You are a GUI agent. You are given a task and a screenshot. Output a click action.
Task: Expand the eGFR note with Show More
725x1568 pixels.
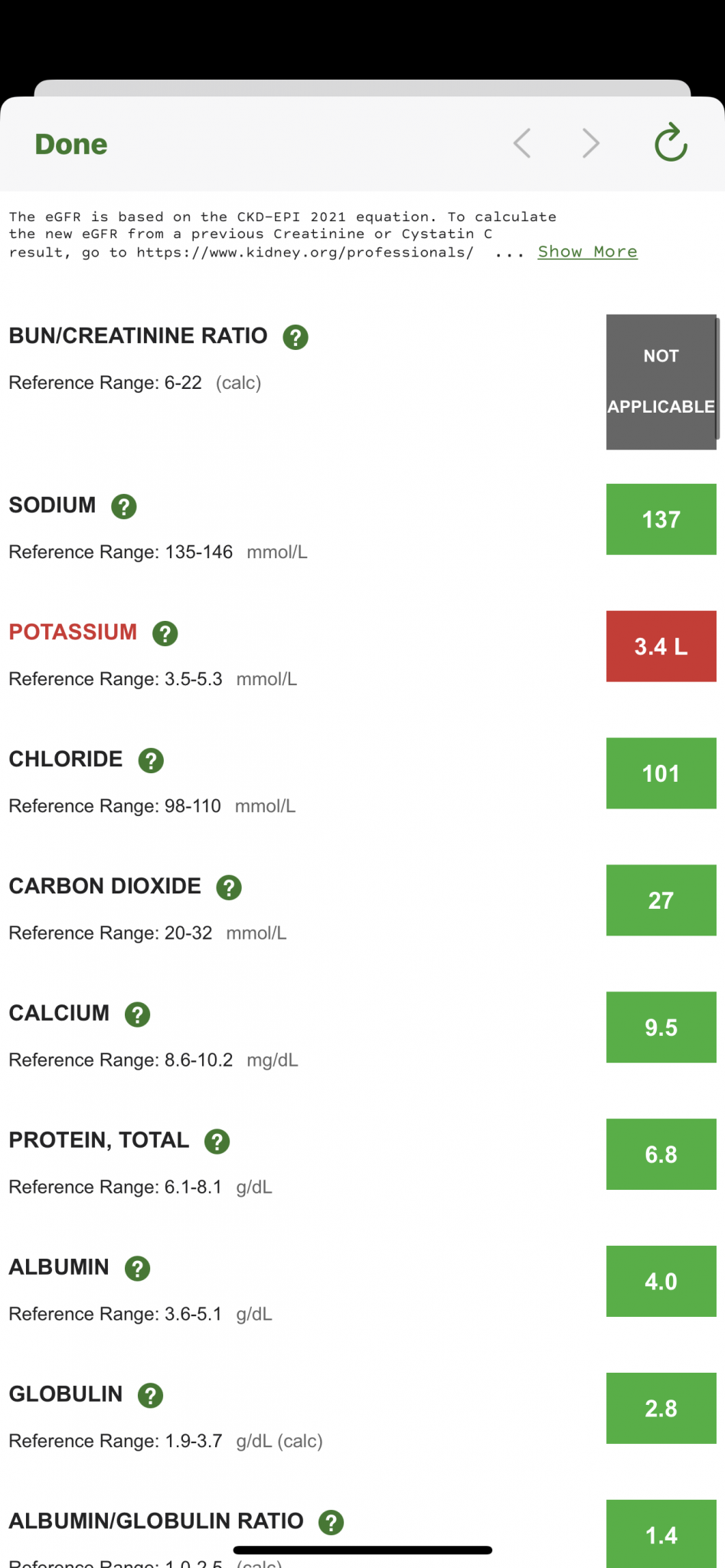(587, 252)
